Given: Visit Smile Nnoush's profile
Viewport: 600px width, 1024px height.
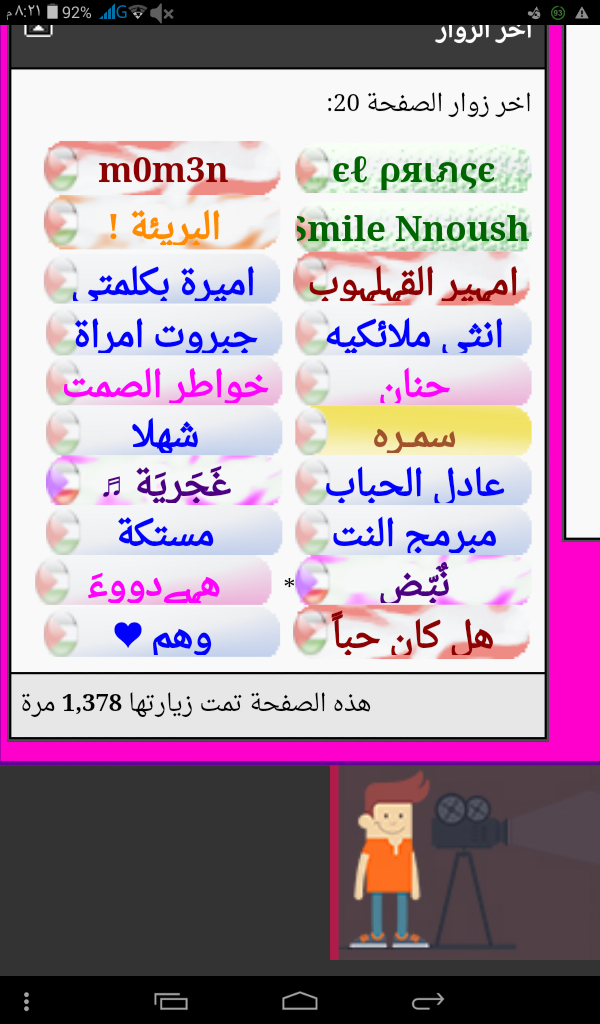Looking at the screenshot, I should (x=413, y=229).
